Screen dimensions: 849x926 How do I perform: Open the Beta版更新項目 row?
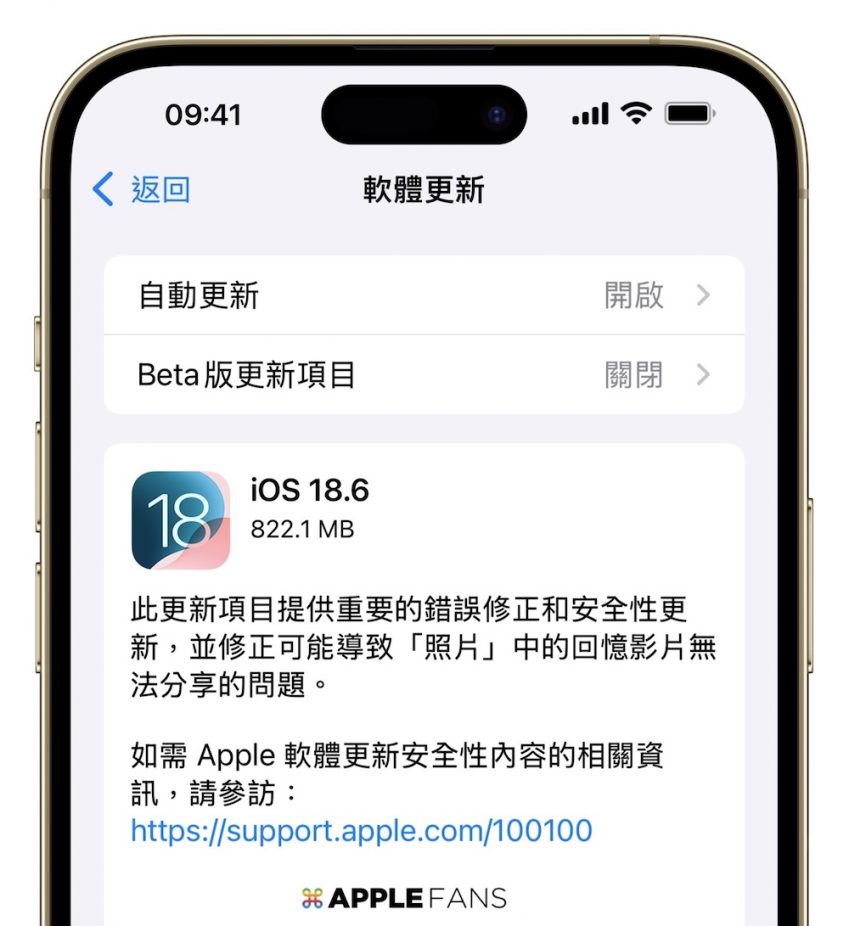click(424, 375)
